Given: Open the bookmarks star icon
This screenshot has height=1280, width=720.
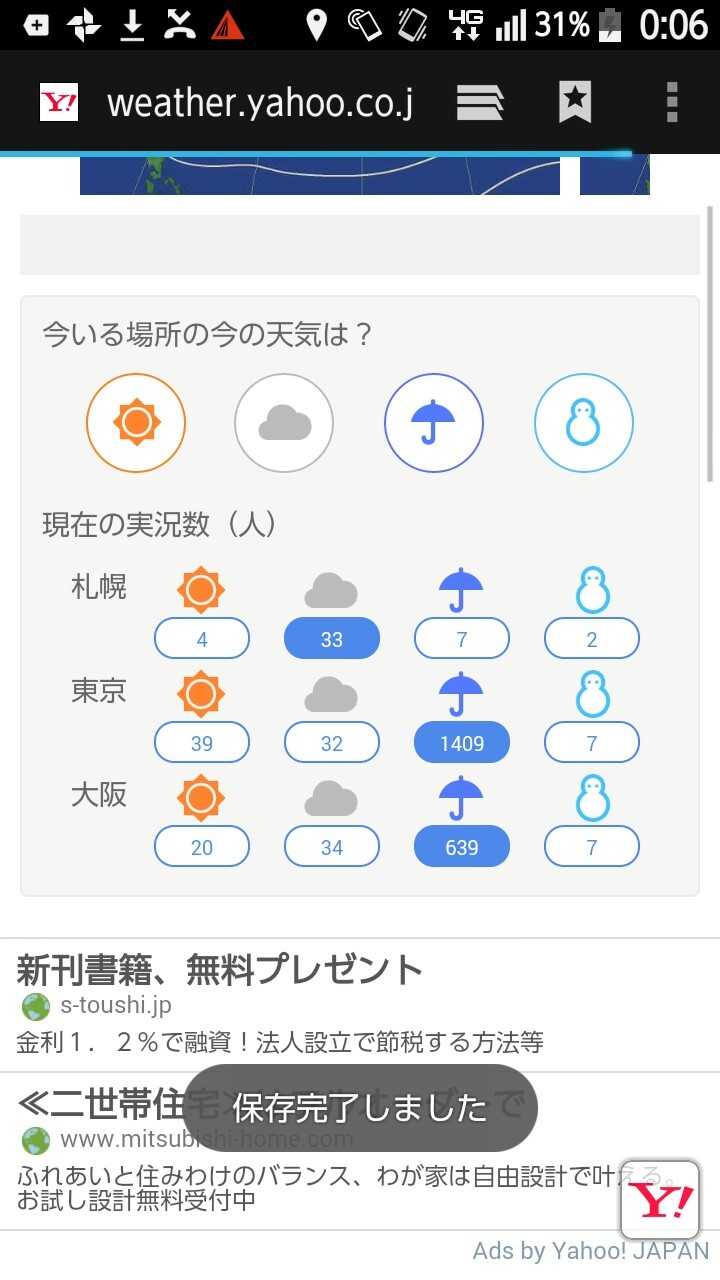Looking at the screenshot, I should [x=575, y=102].
